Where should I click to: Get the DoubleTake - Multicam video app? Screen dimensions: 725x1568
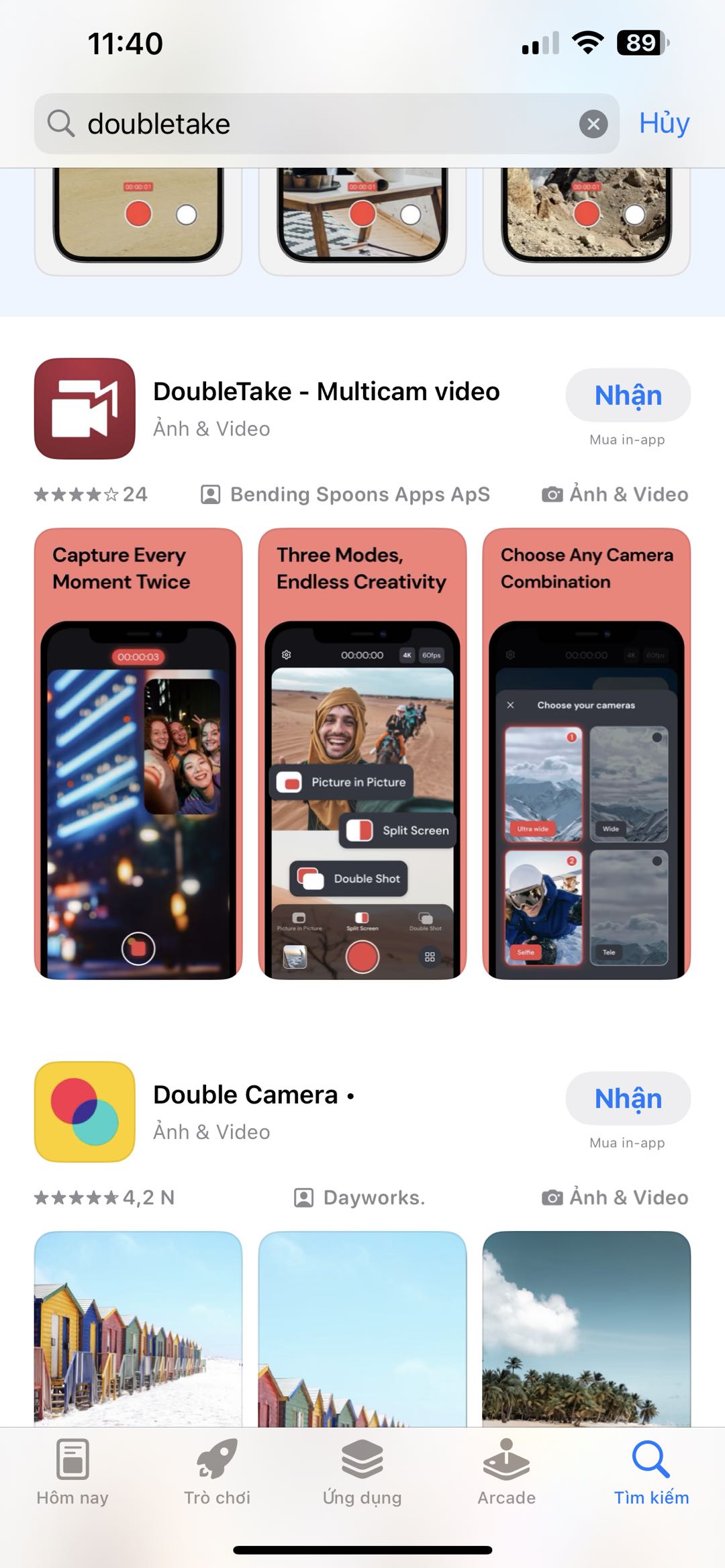(628, 395)
